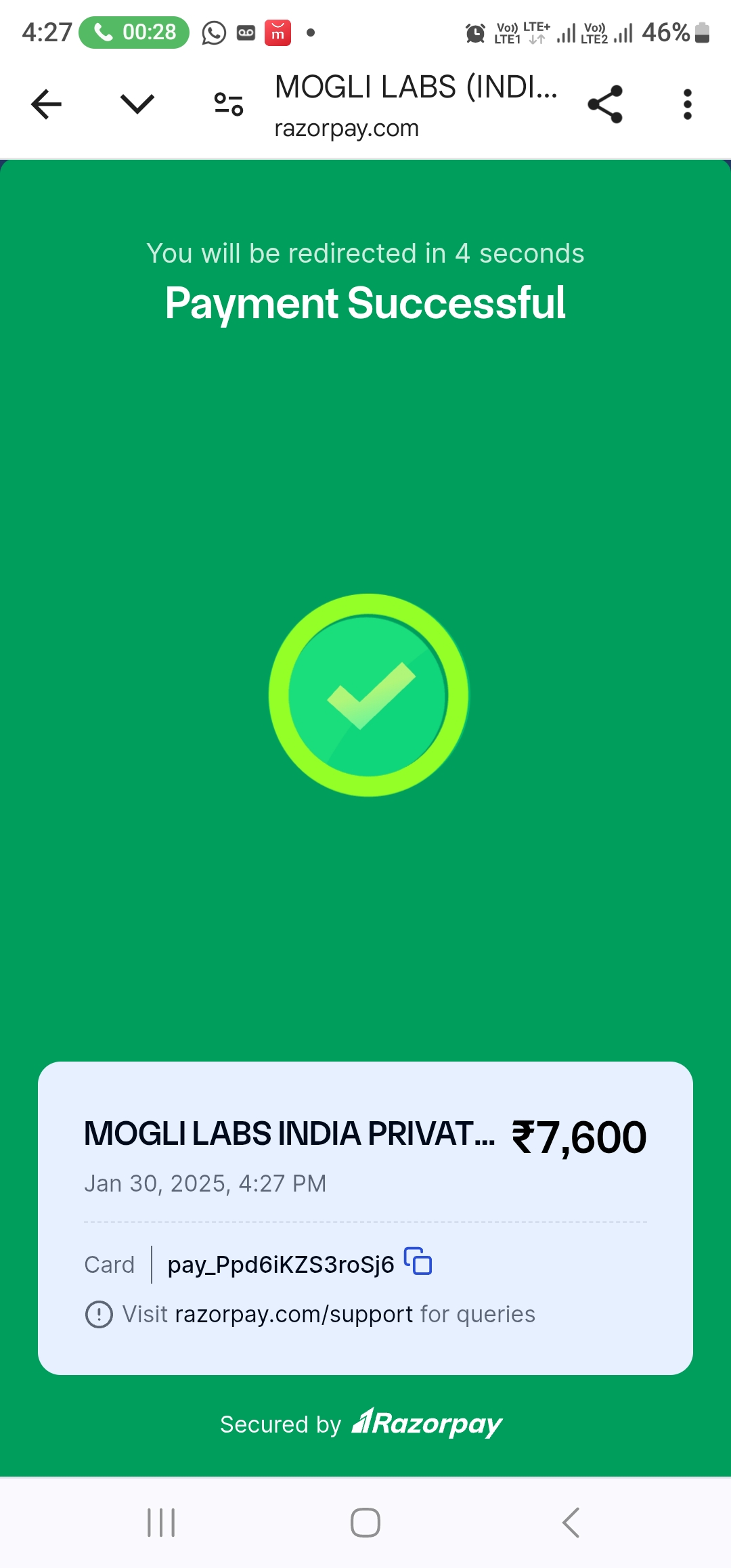
Task: Open site settings icon beside the title
Action: pos(229,104)
